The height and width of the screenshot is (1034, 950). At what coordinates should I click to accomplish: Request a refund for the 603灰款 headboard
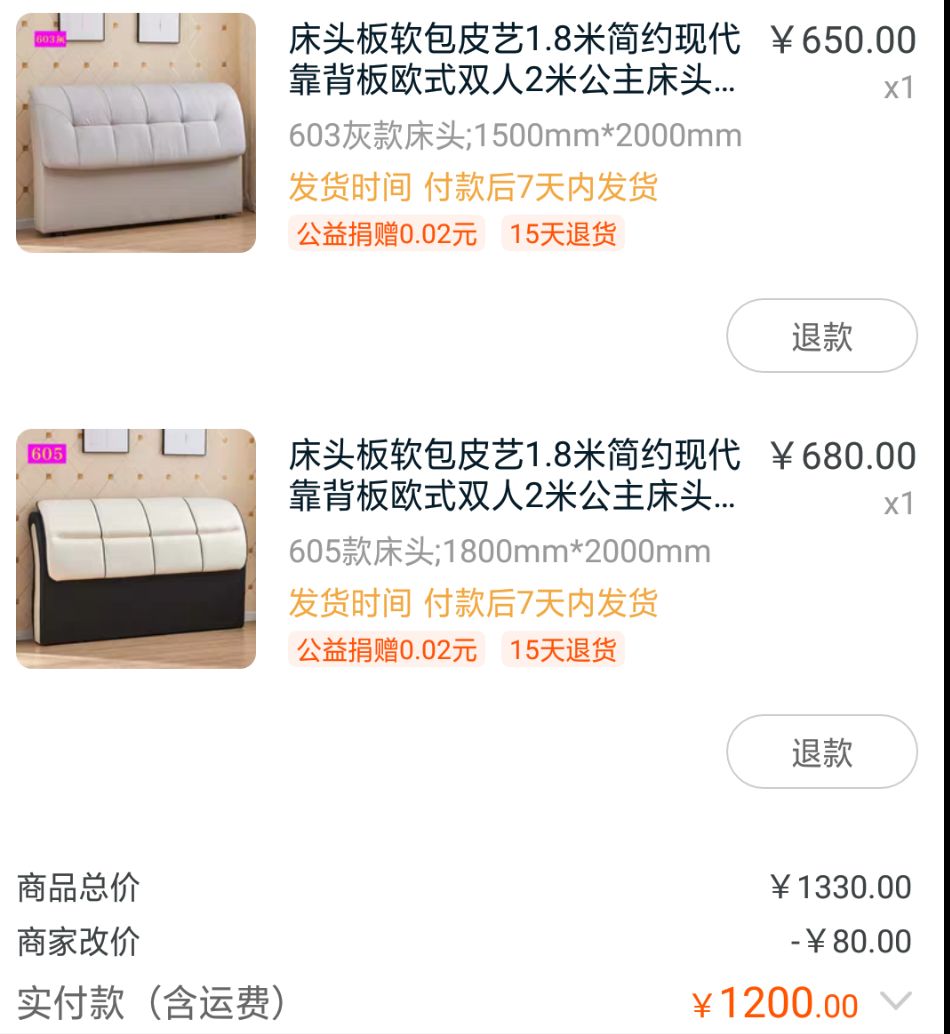(822, 337)
